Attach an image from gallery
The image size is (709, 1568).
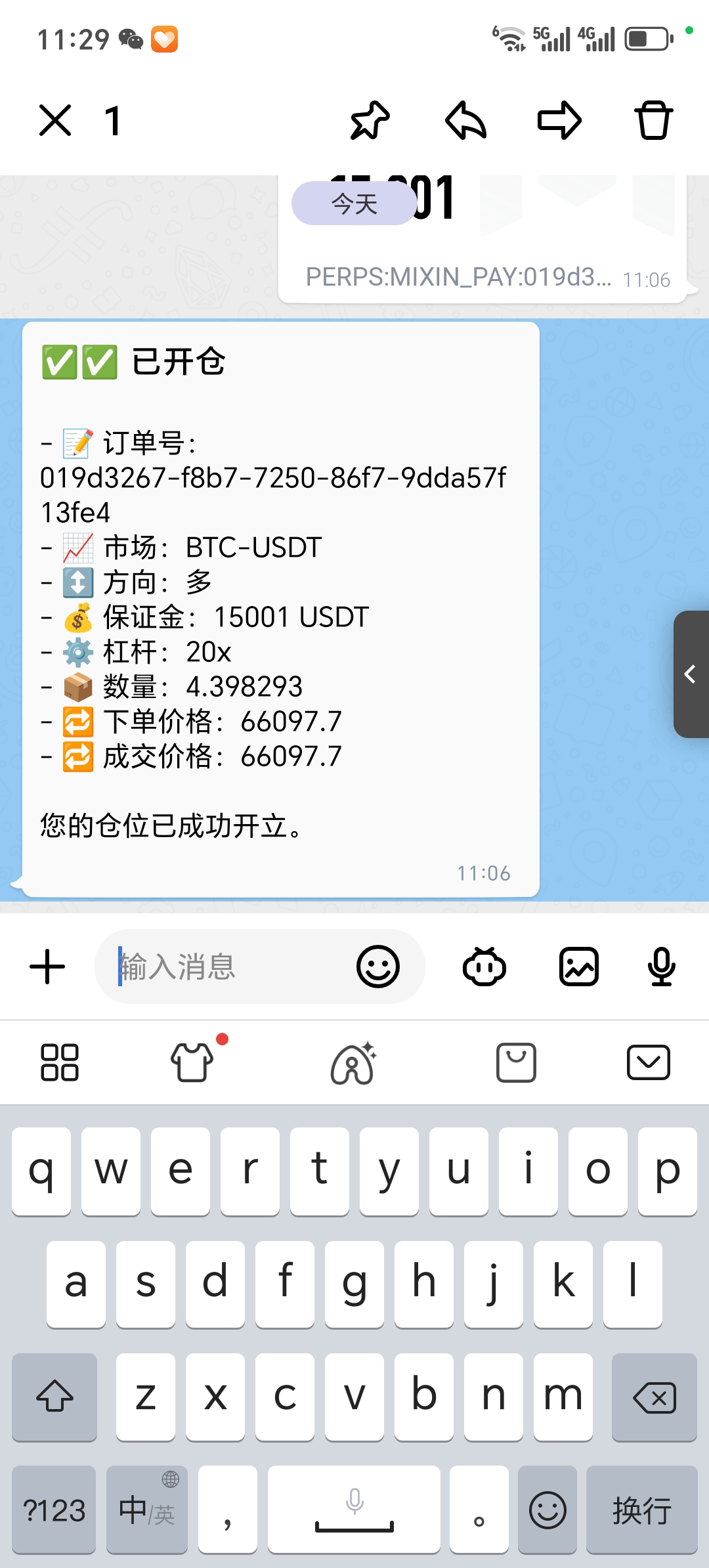579,967
